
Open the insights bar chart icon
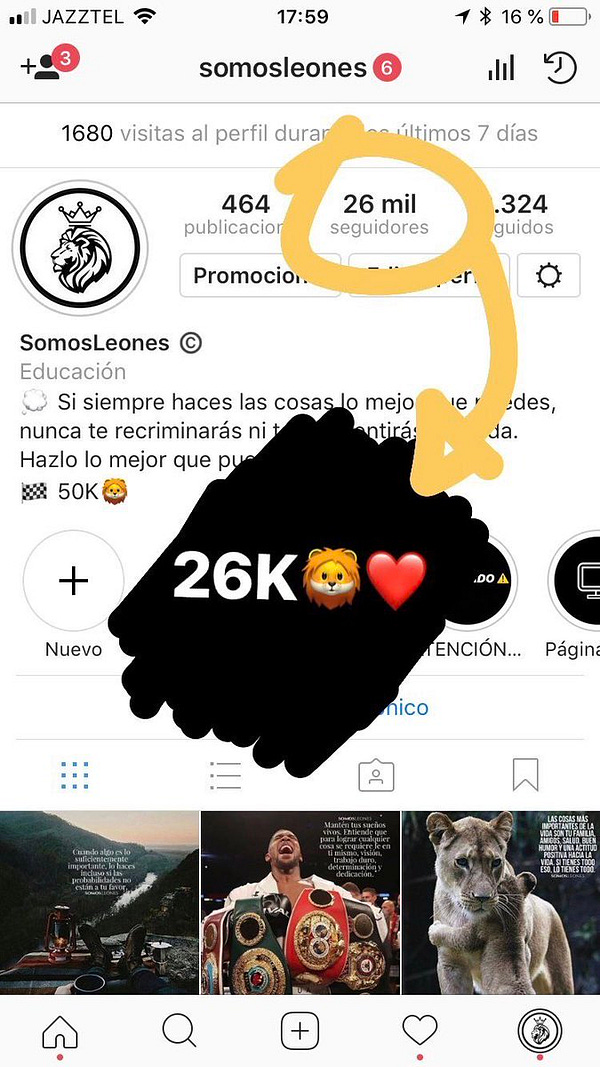(x=501, y=68)
